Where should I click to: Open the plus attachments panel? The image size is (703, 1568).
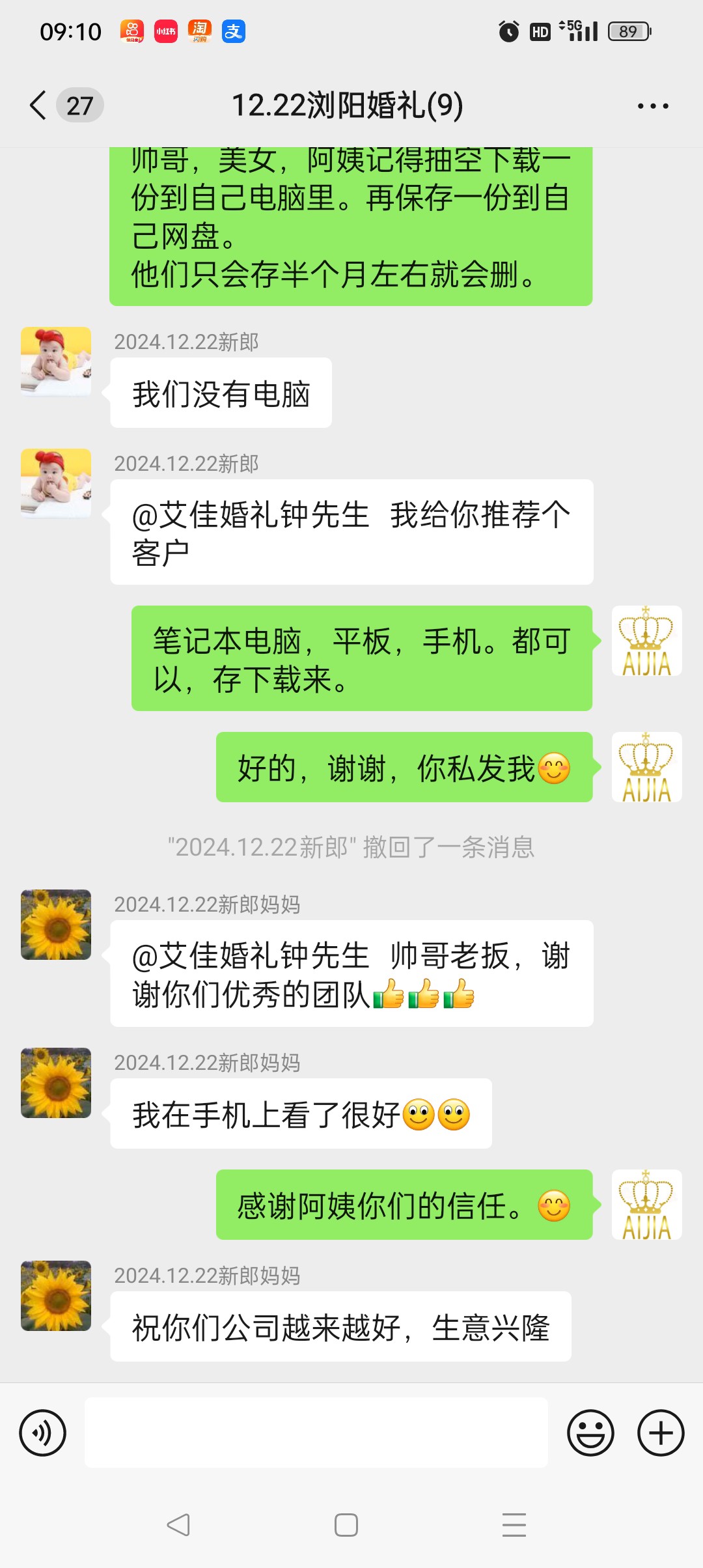pos(661,1433)
